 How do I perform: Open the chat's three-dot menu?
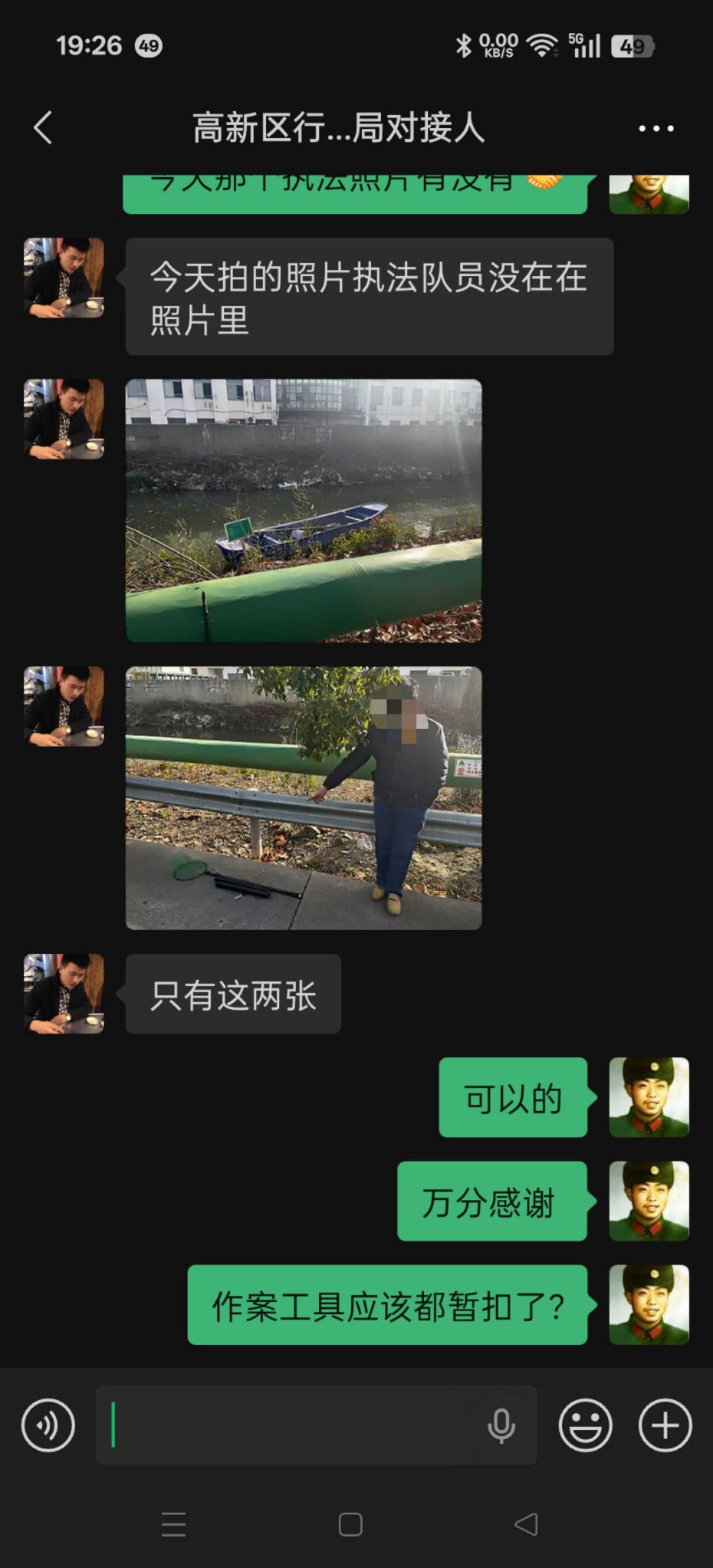pos(656,128)
